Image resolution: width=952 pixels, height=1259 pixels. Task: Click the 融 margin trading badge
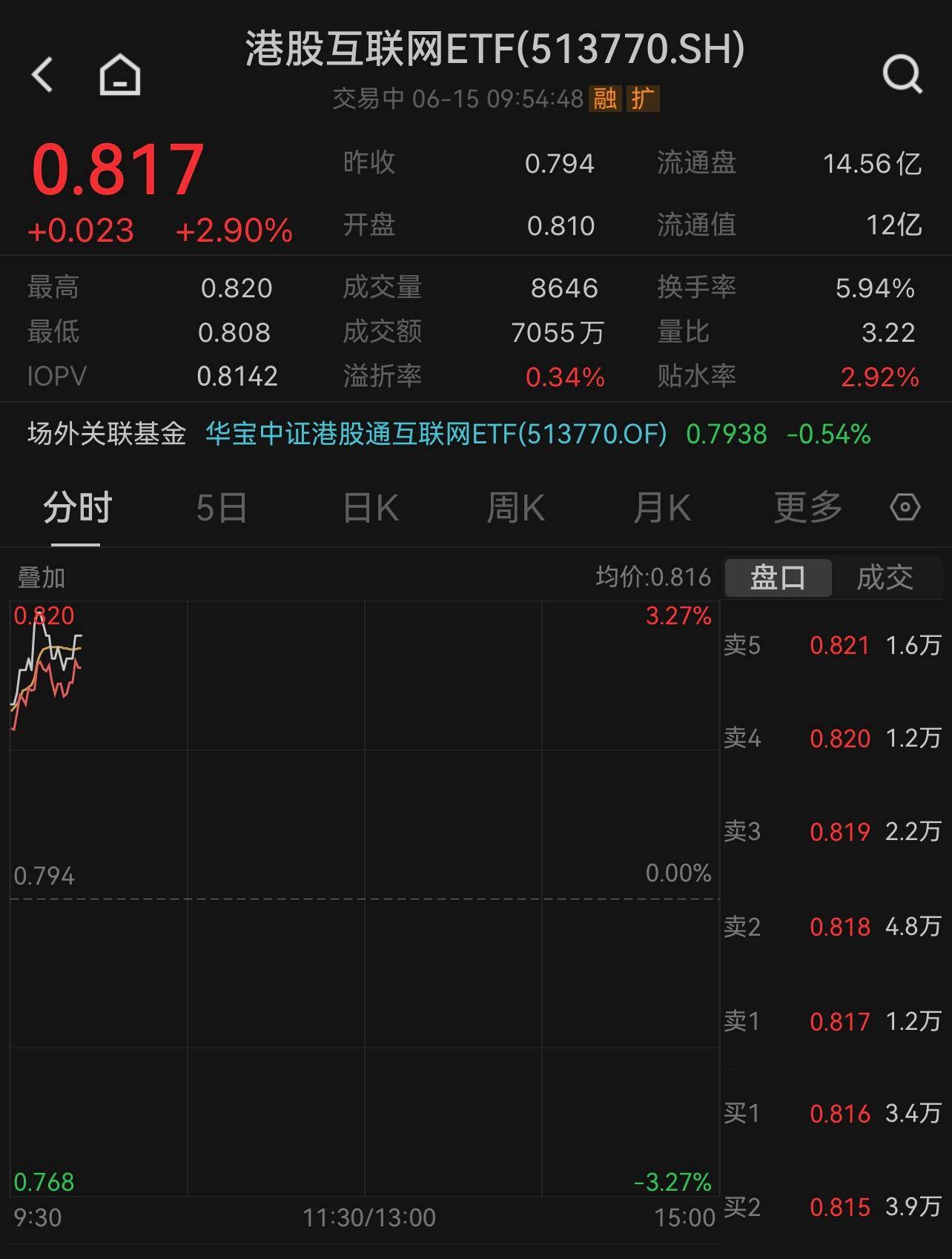tap(604, 99)
